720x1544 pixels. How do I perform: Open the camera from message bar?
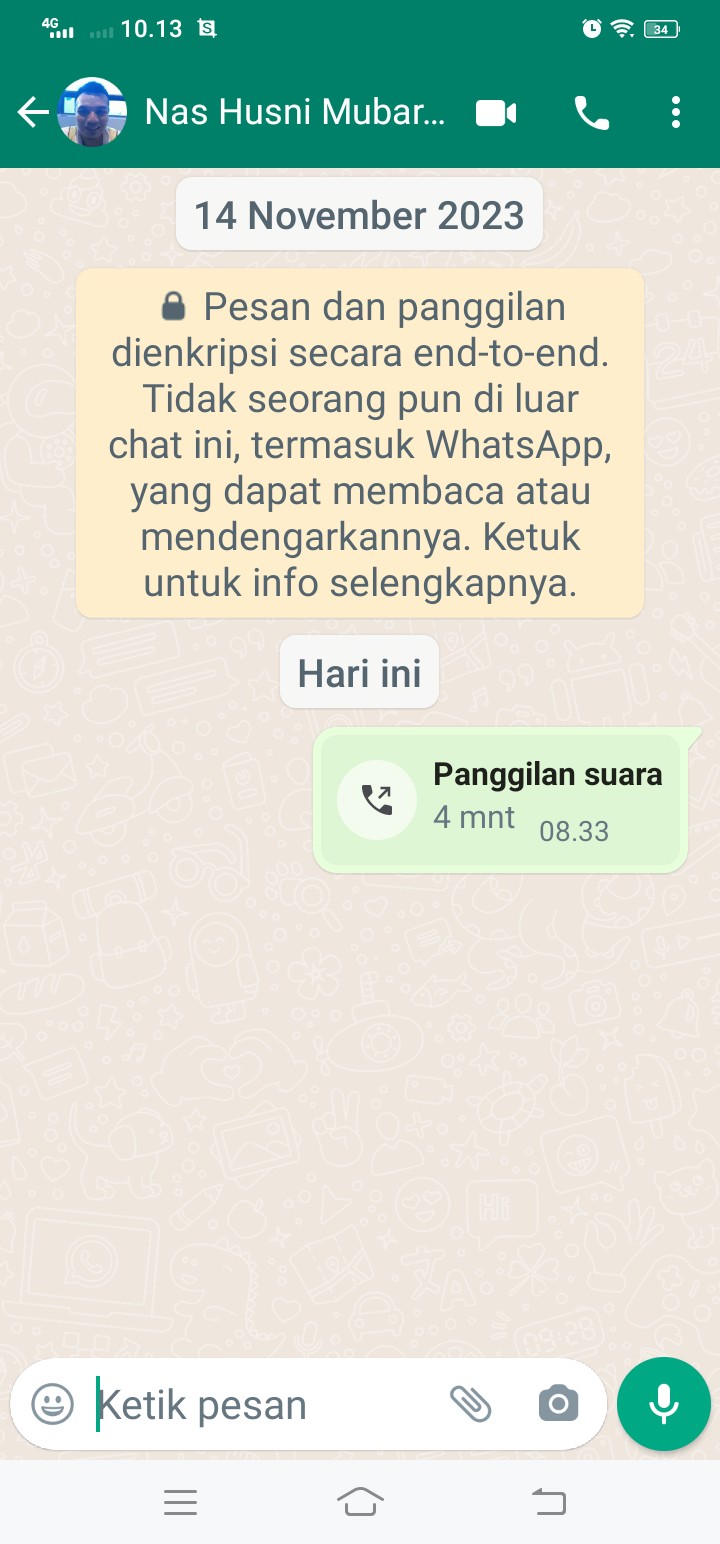click(558, 1404)
